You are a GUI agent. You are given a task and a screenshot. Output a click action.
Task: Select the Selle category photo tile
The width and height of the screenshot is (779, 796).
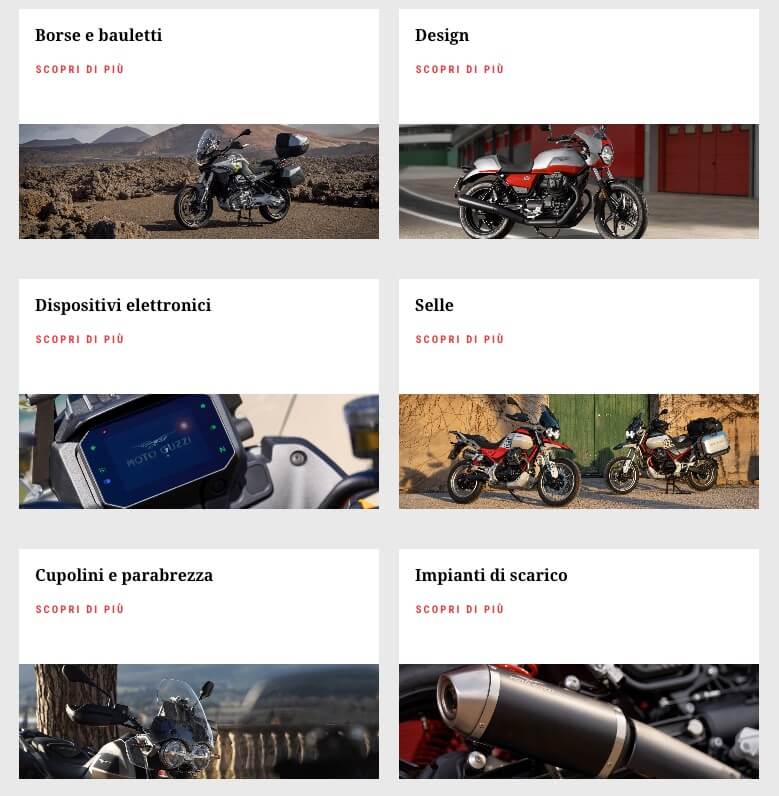578,451
